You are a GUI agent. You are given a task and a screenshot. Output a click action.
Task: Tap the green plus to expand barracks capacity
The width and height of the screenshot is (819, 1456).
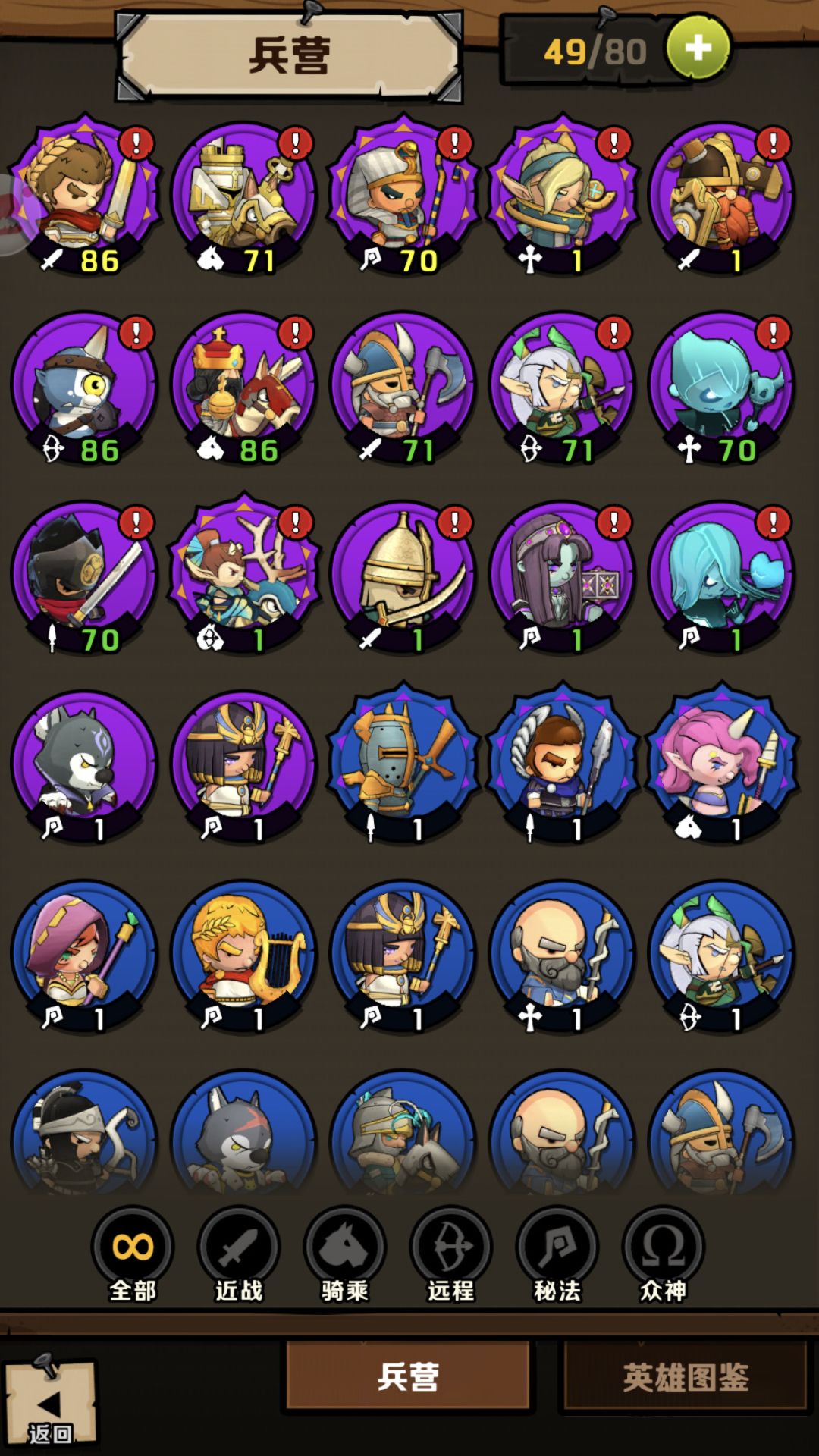click(x=698, y=49)
